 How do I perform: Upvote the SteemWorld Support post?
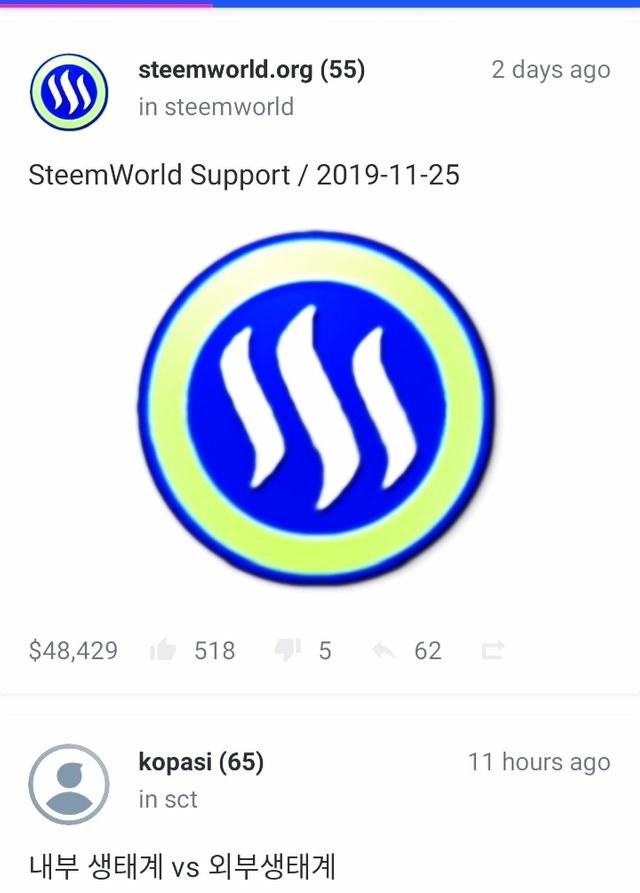163,651
